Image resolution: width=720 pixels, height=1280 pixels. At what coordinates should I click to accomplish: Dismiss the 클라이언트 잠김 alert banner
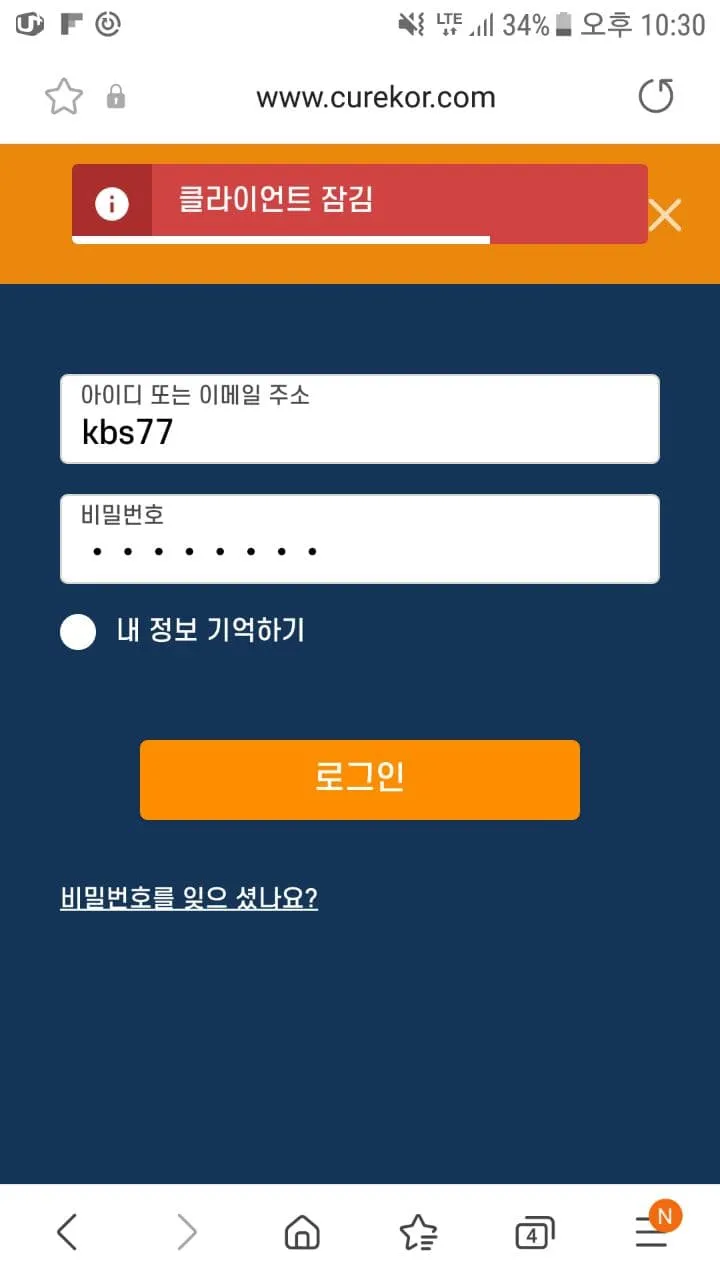point(665,215)
